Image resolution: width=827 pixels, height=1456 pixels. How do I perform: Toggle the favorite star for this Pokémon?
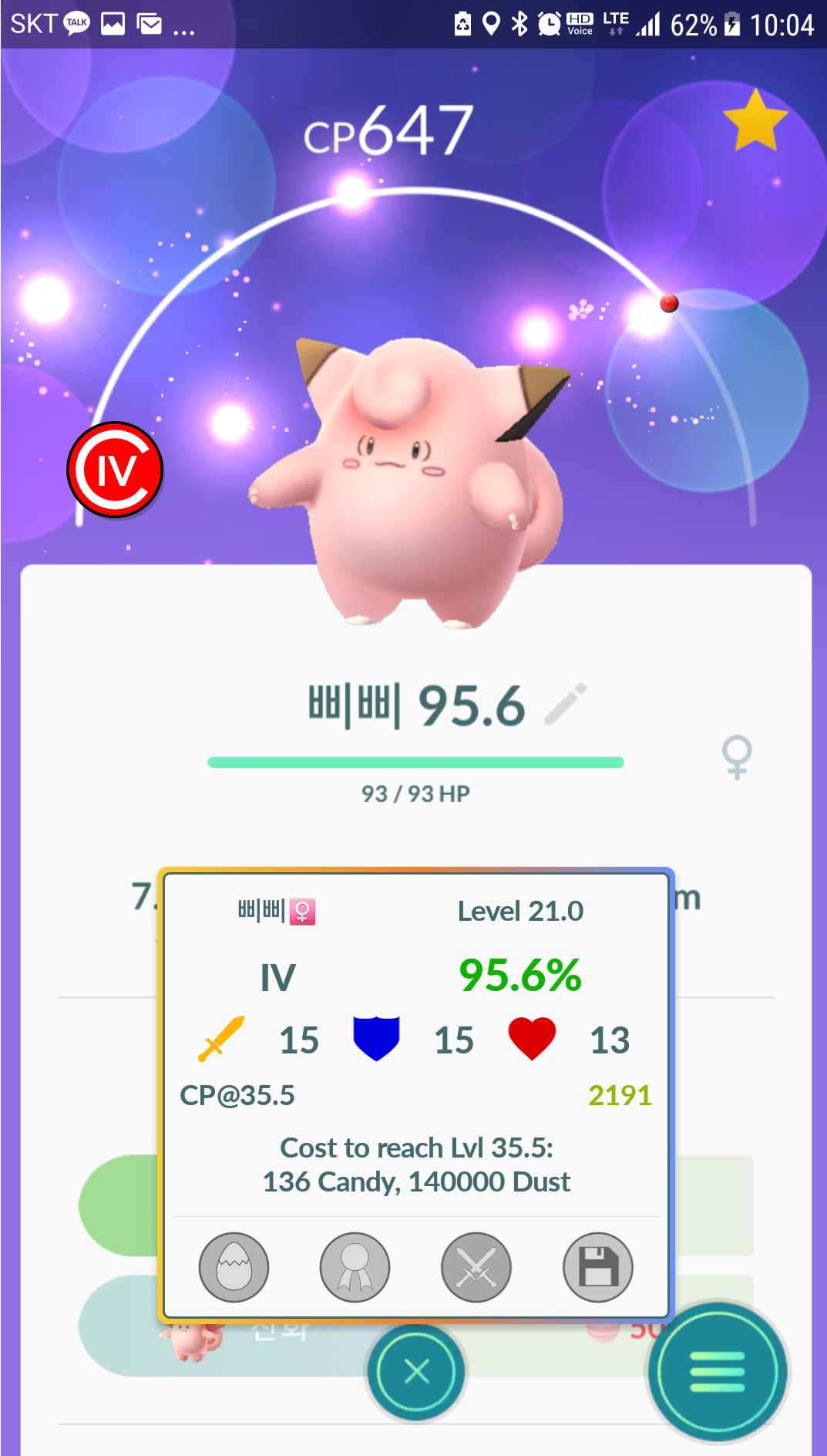[755, 121]
